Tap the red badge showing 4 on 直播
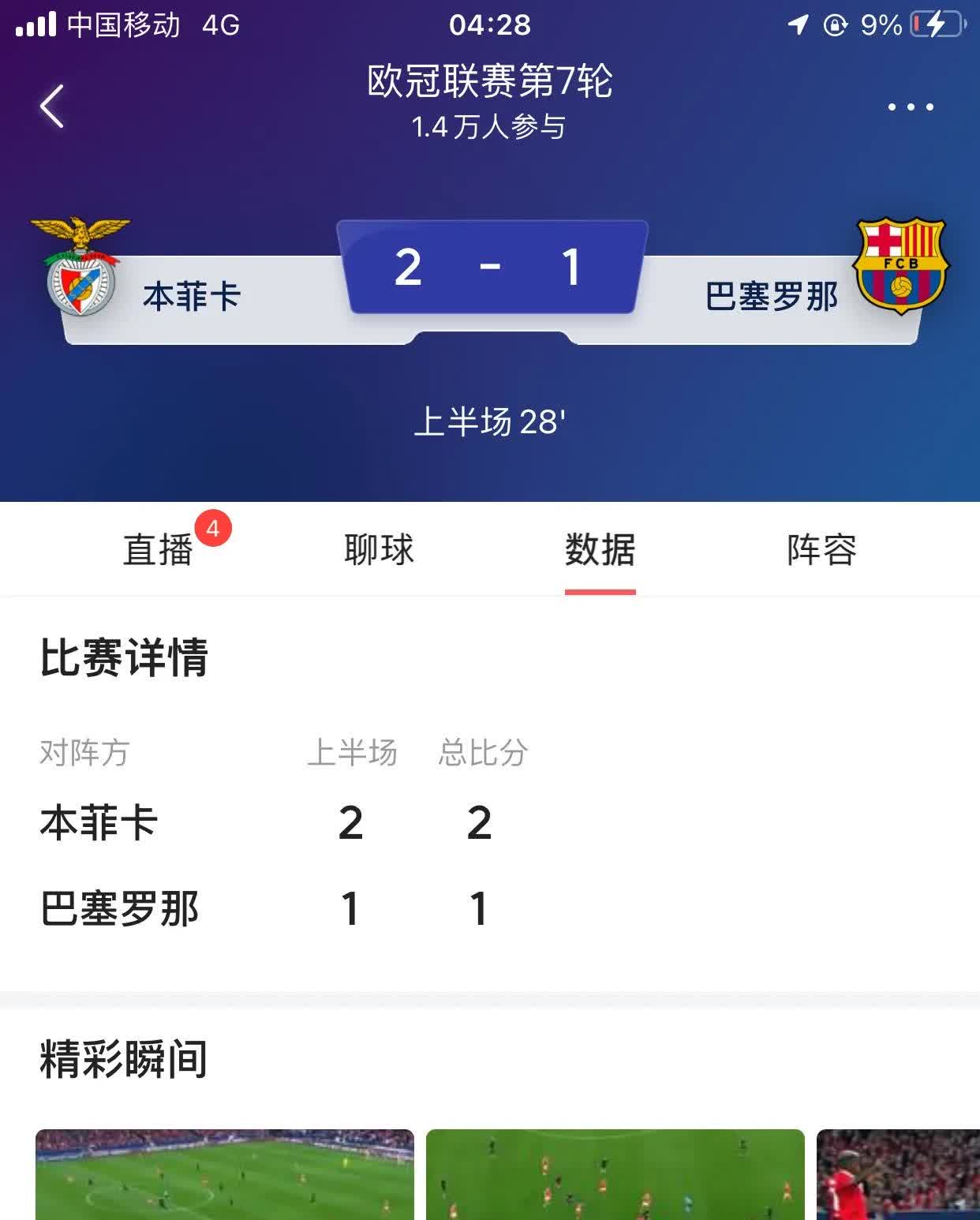 point(215,530)
